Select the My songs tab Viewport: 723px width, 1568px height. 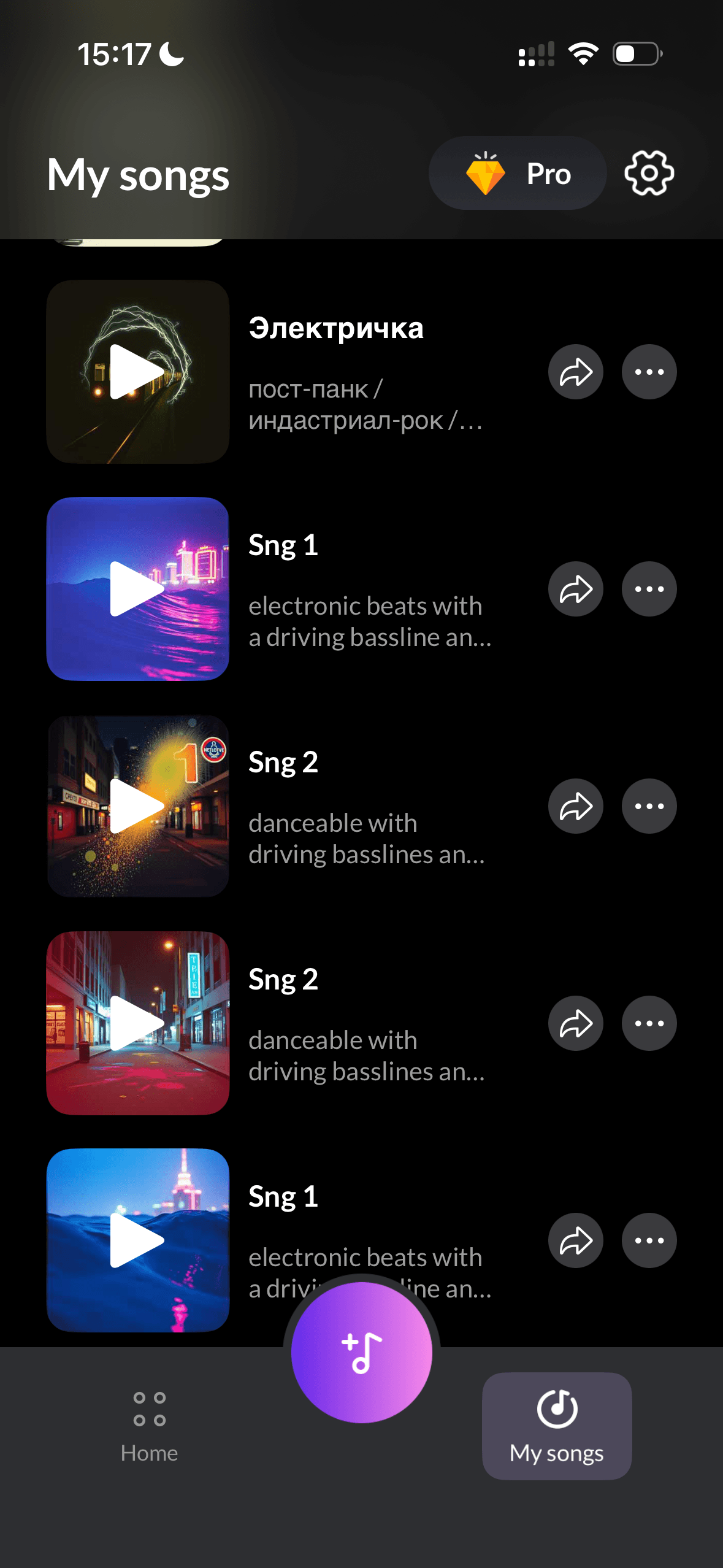coord(557,1426)
